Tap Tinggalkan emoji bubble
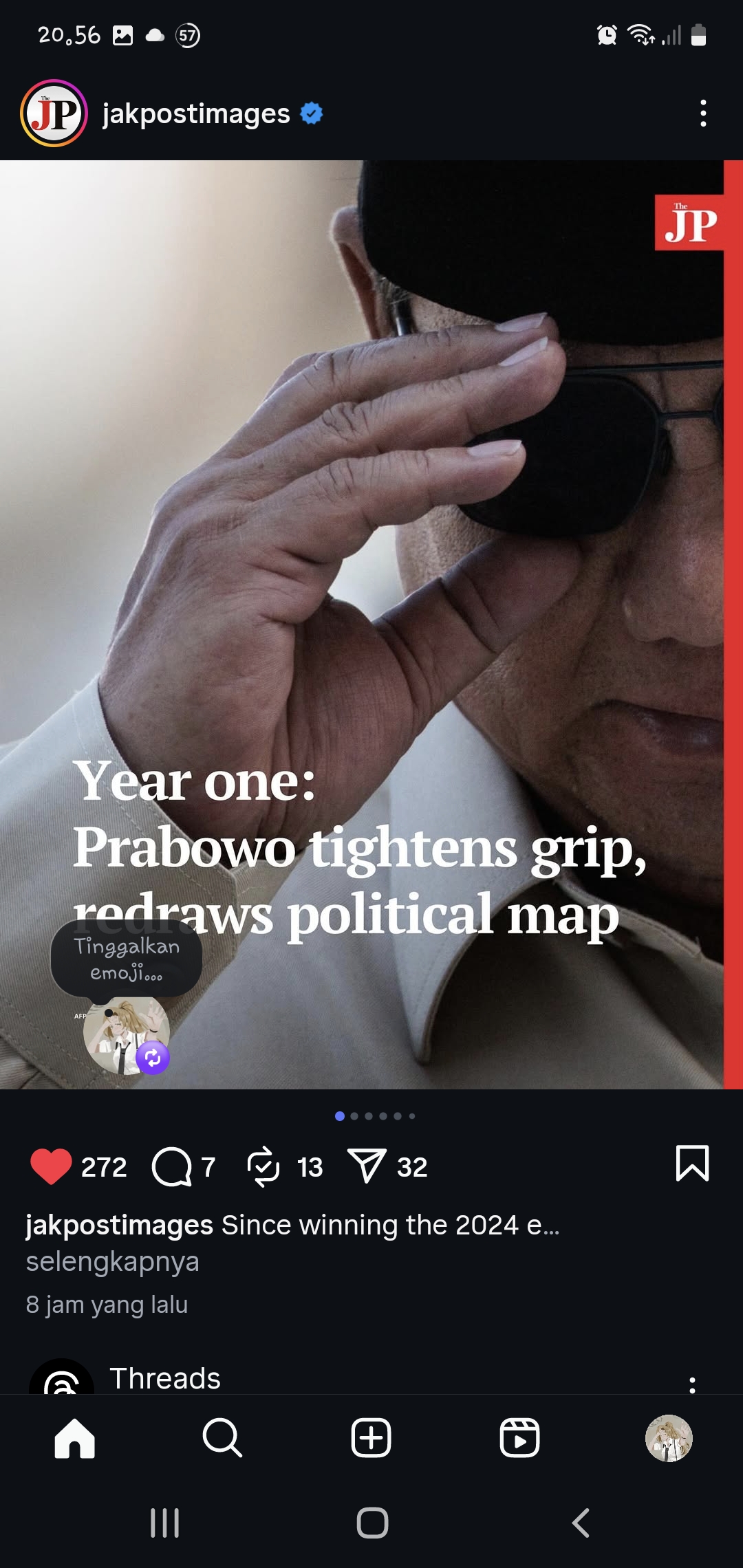 (x=127, y=959)
